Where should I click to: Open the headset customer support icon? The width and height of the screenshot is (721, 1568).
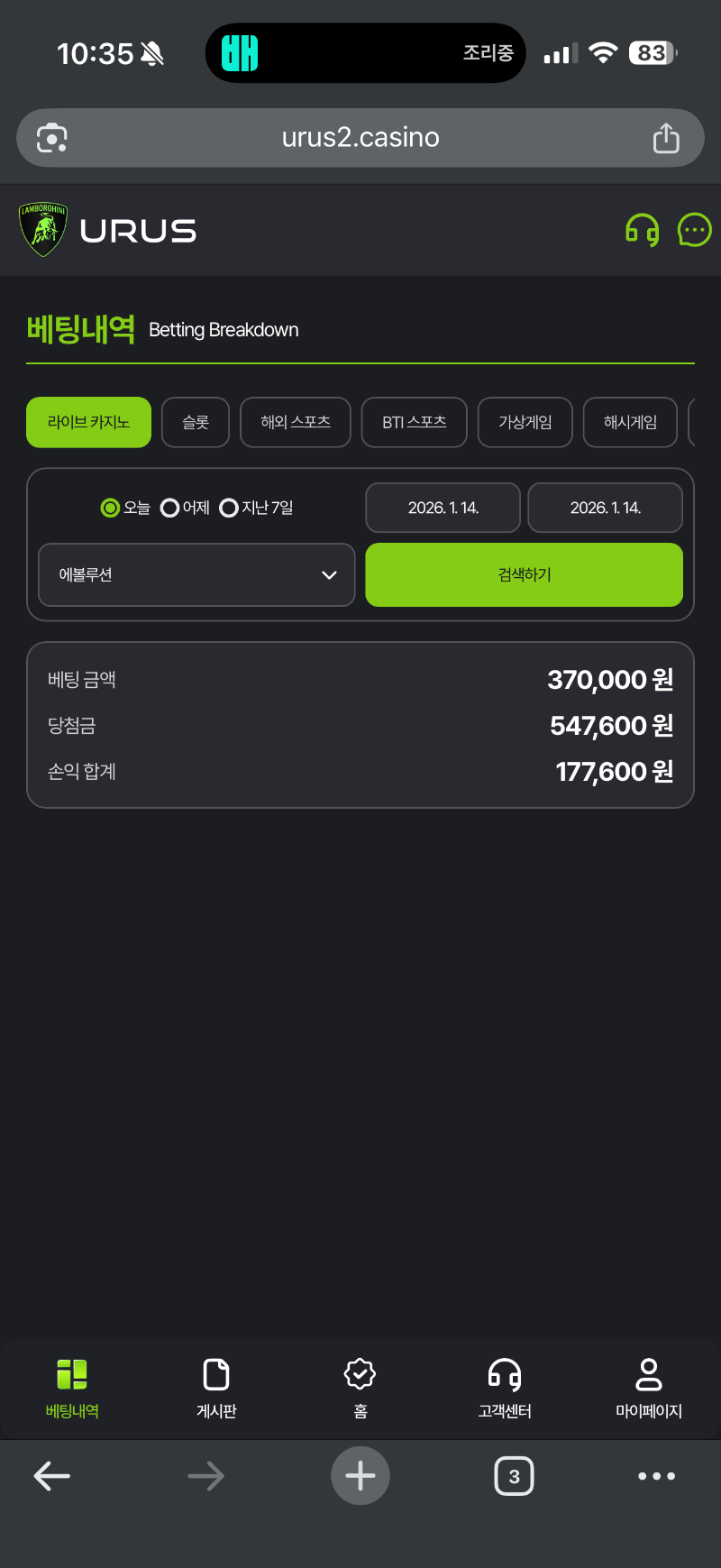(642, 231)
